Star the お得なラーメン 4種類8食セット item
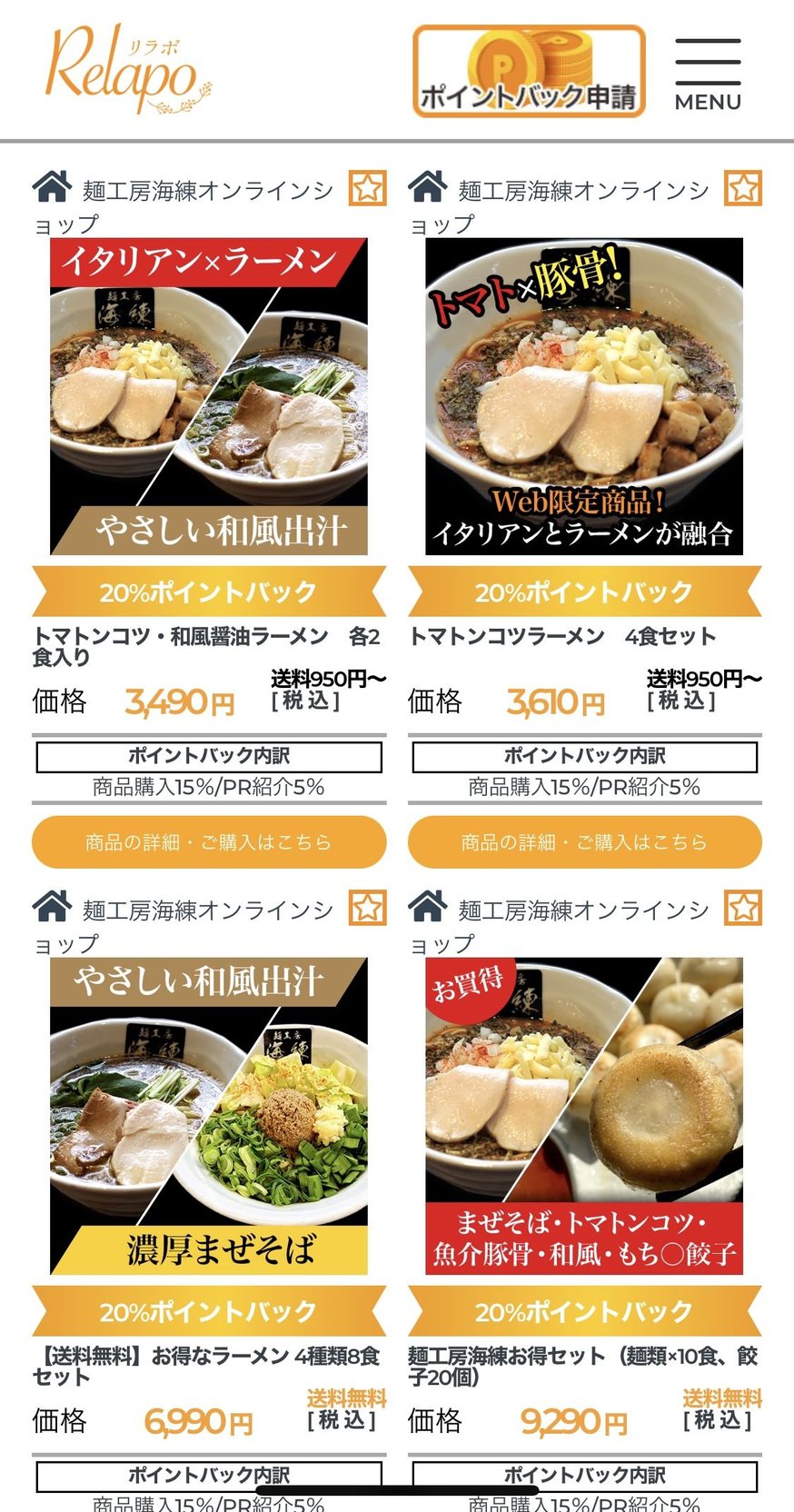The width and height of the screenshot is (794, 1512). 368,908
